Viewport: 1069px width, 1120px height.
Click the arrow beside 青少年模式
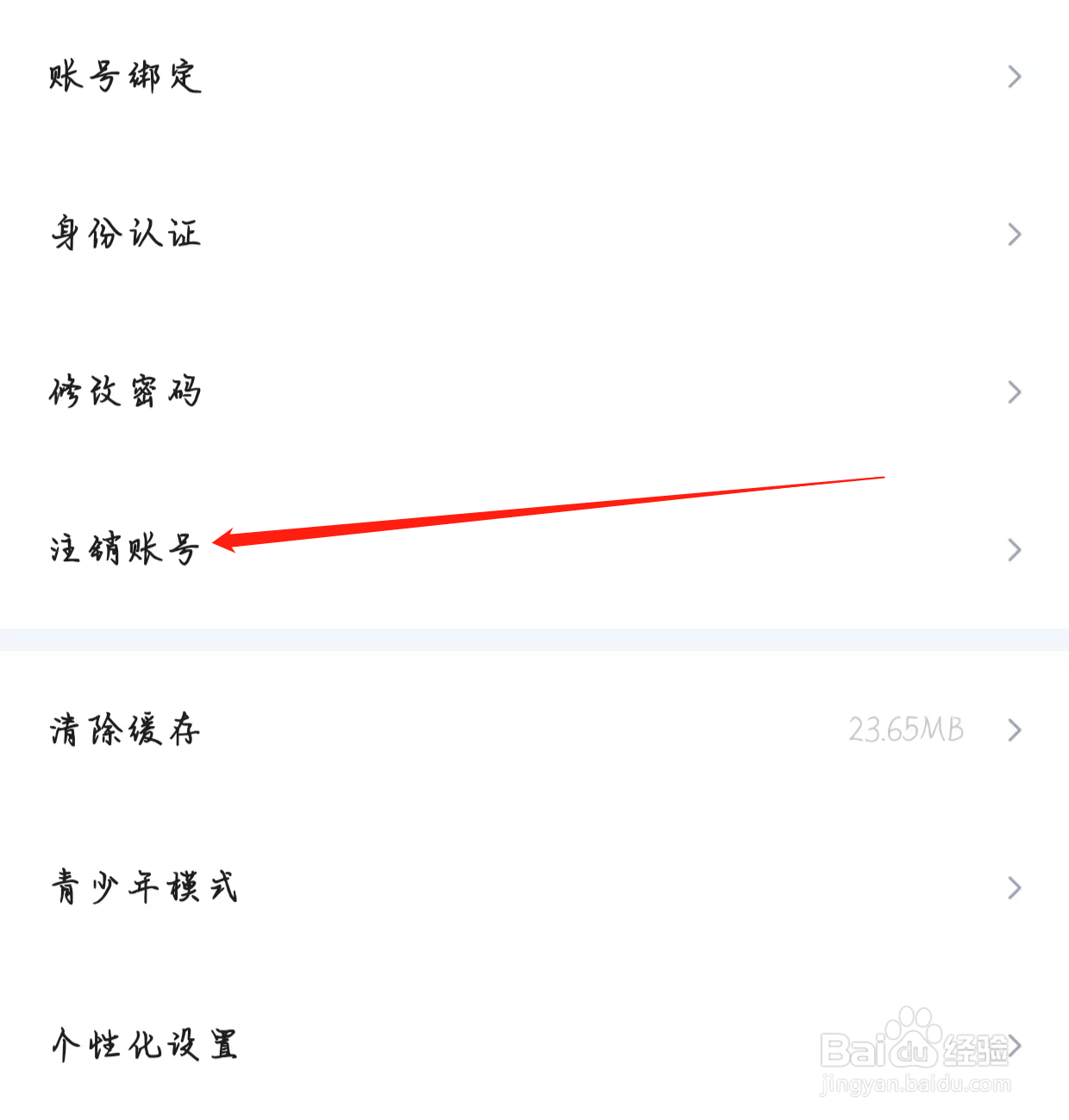1016,888
